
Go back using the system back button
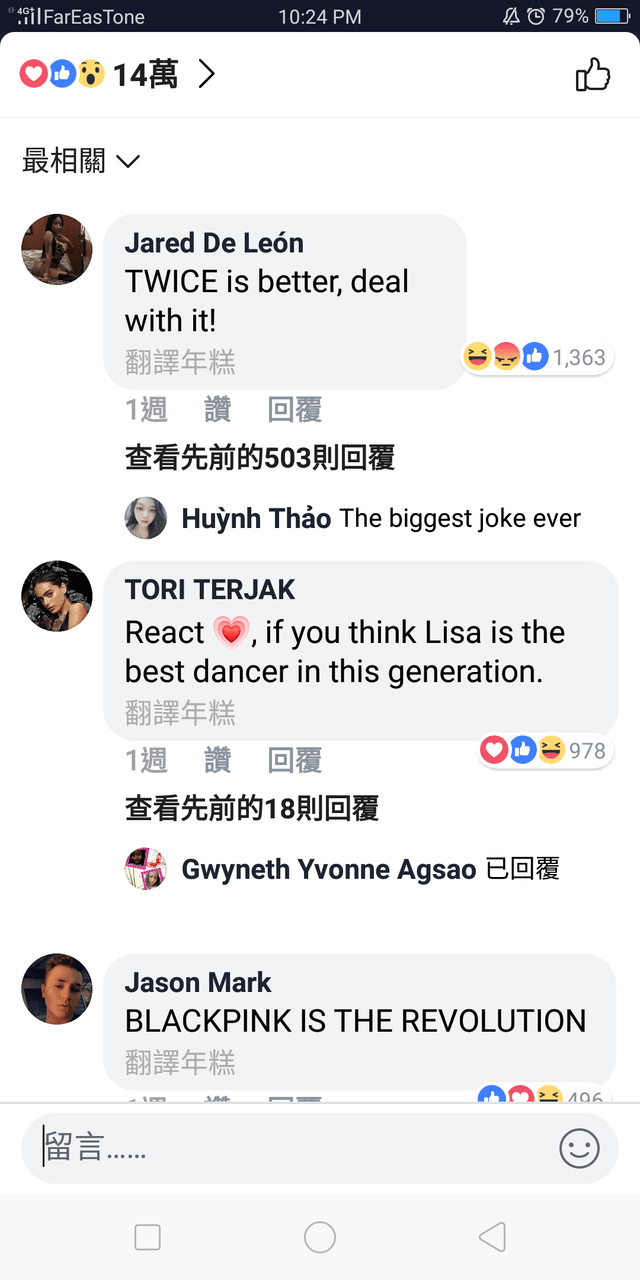click(492, 1237)
